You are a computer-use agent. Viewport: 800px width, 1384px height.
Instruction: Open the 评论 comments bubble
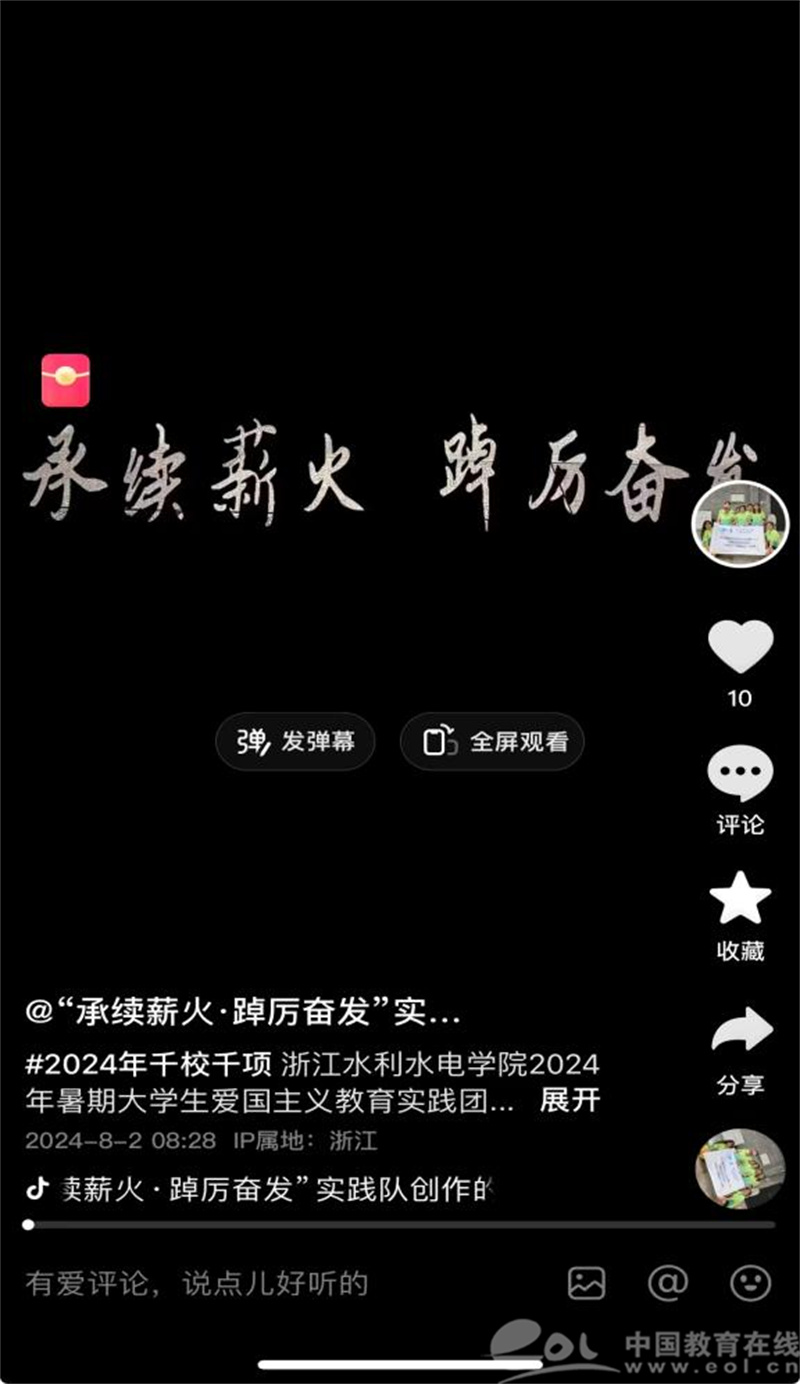pyautogui.click(x=740, y=775)
